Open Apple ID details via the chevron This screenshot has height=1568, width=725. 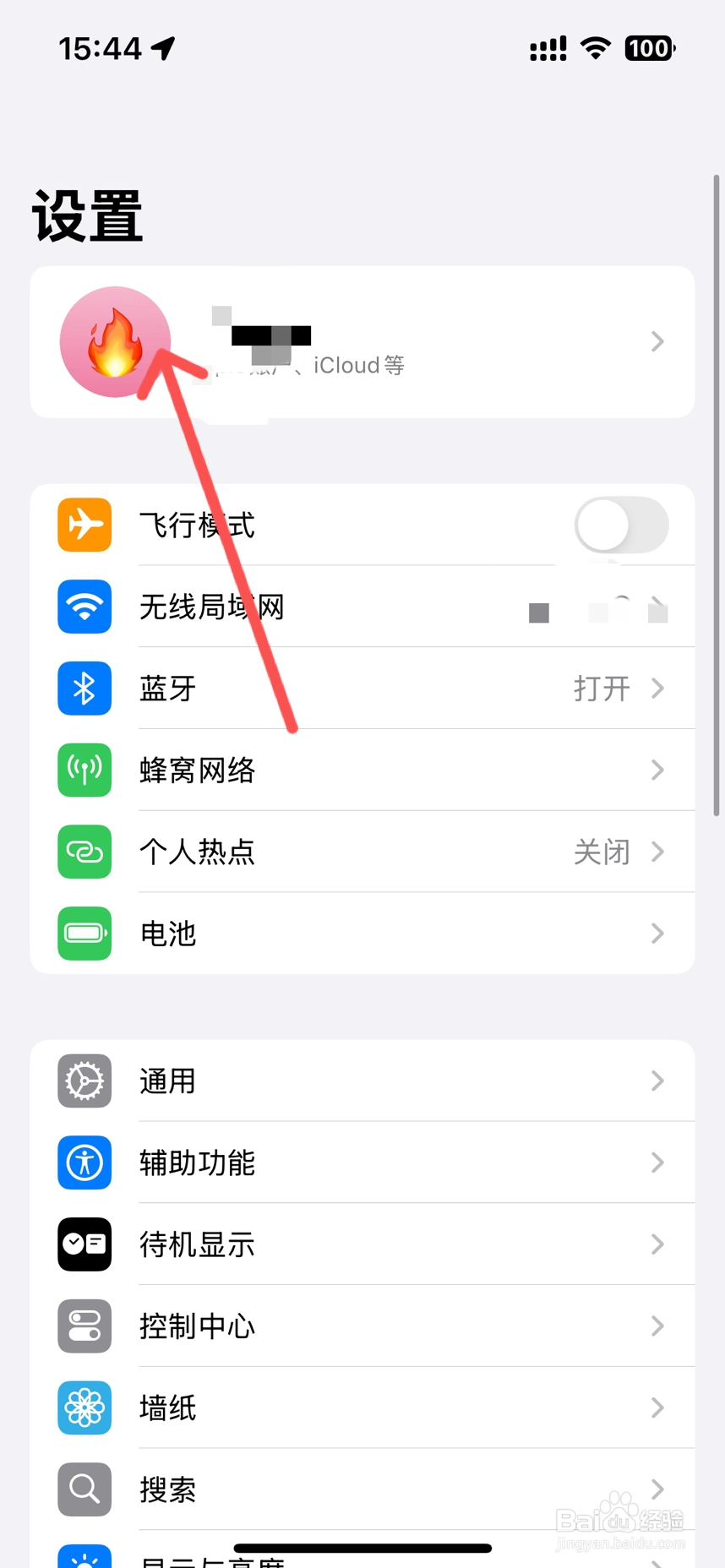click(x=657, y=341)
